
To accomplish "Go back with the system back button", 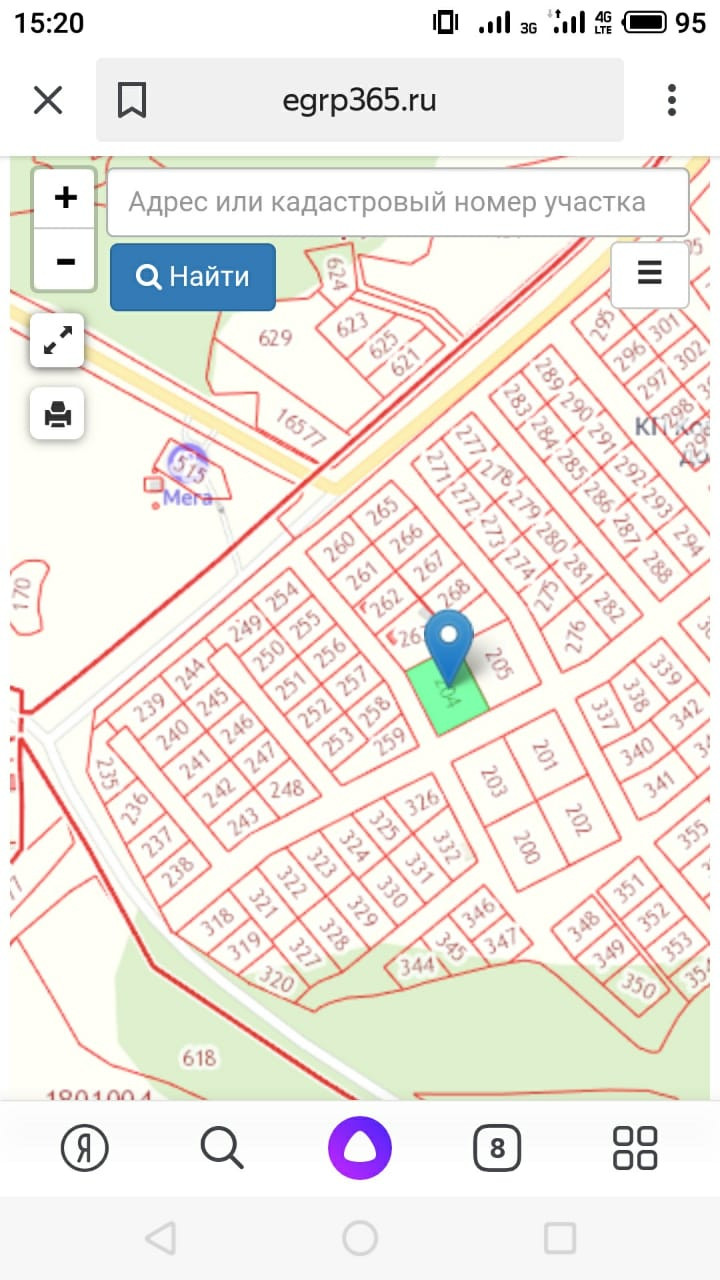I will [161, 1238].
